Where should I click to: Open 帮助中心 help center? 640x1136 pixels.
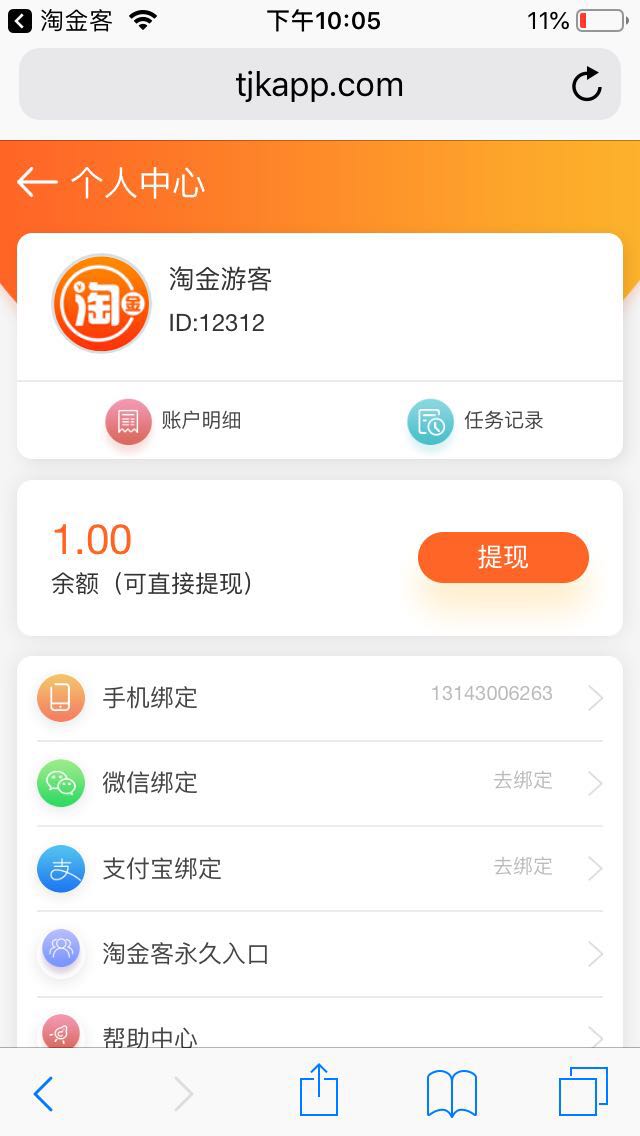coord(320,1032)
